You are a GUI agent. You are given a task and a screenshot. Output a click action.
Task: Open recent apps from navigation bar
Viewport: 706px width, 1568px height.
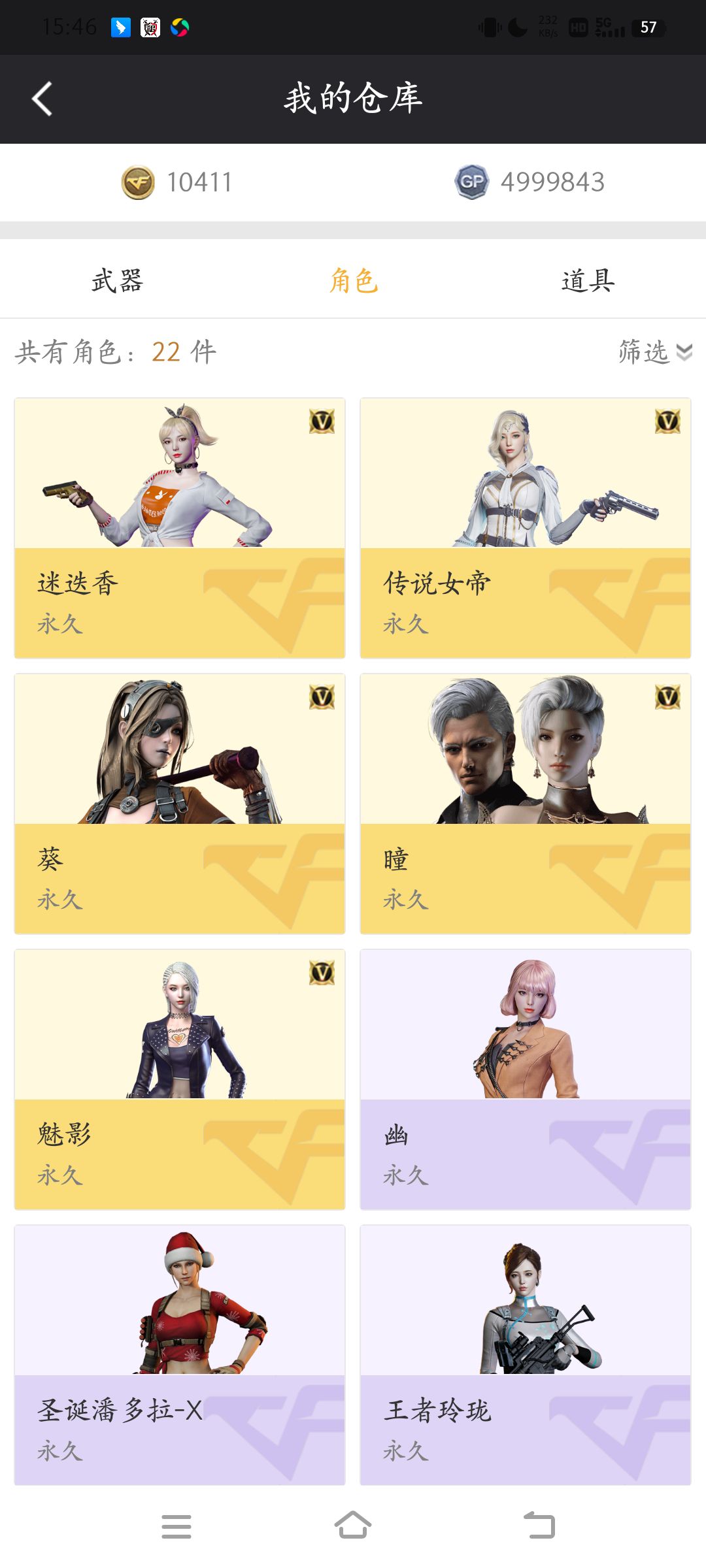tap(176, 1526)
